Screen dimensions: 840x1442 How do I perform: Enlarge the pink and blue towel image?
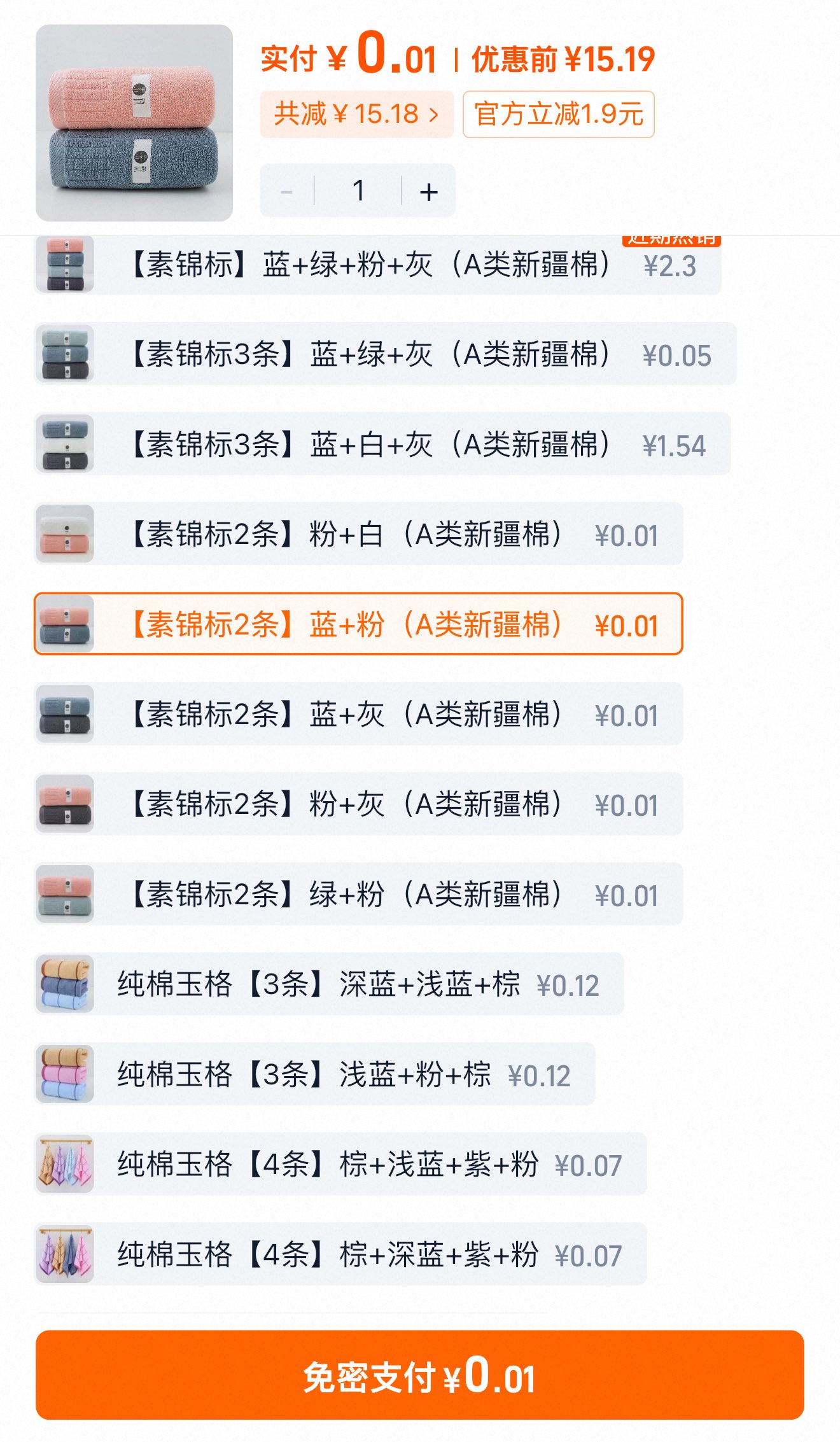point(134,123)
